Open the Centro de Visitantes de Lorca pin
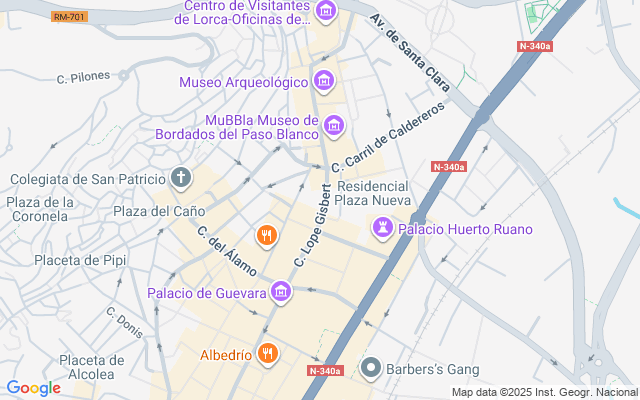This screenshot has height=400, width=640. tap(325, 11)
